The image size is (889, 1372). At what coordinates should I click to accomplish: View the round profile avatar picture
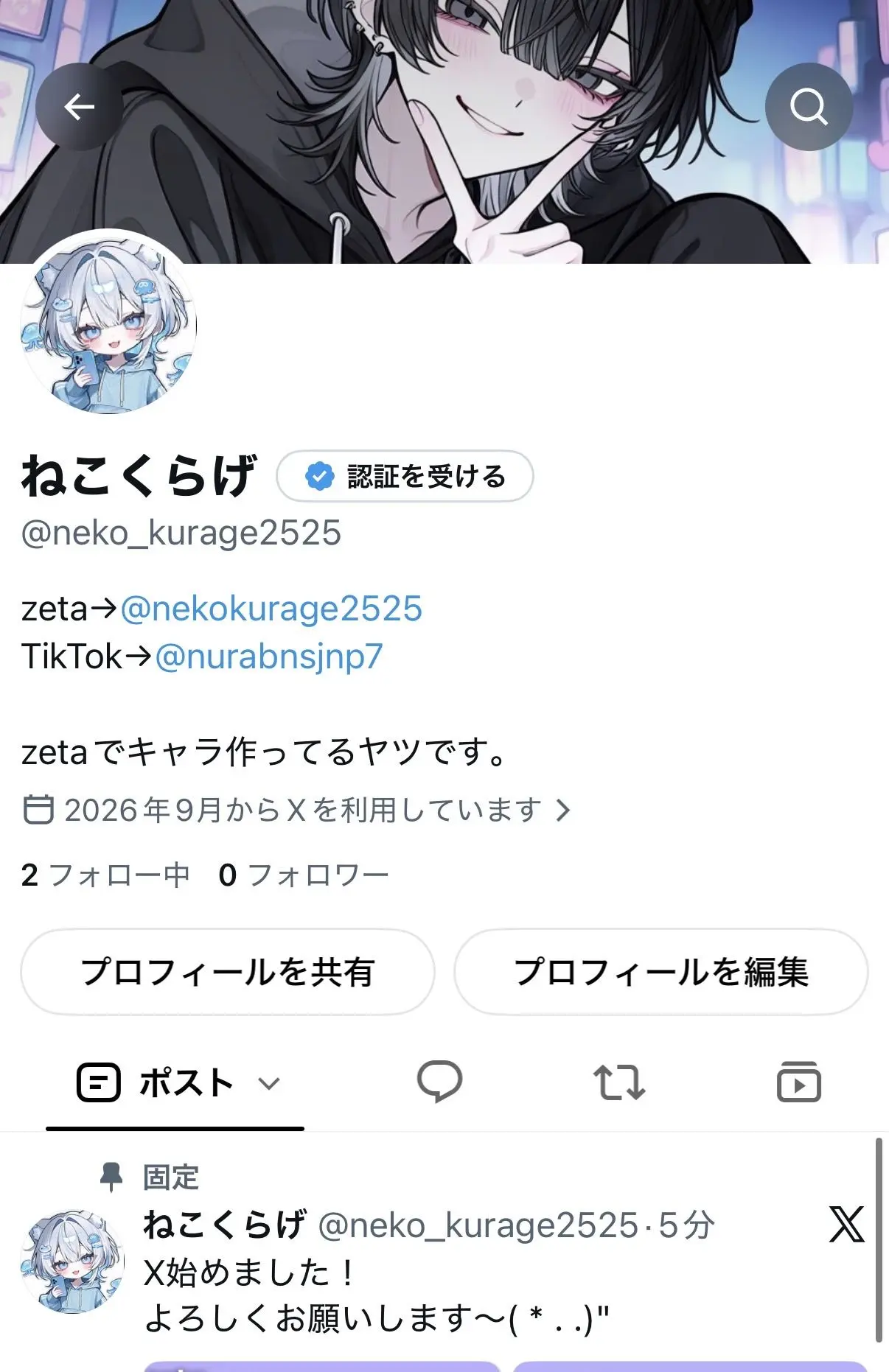pos(109,324)
